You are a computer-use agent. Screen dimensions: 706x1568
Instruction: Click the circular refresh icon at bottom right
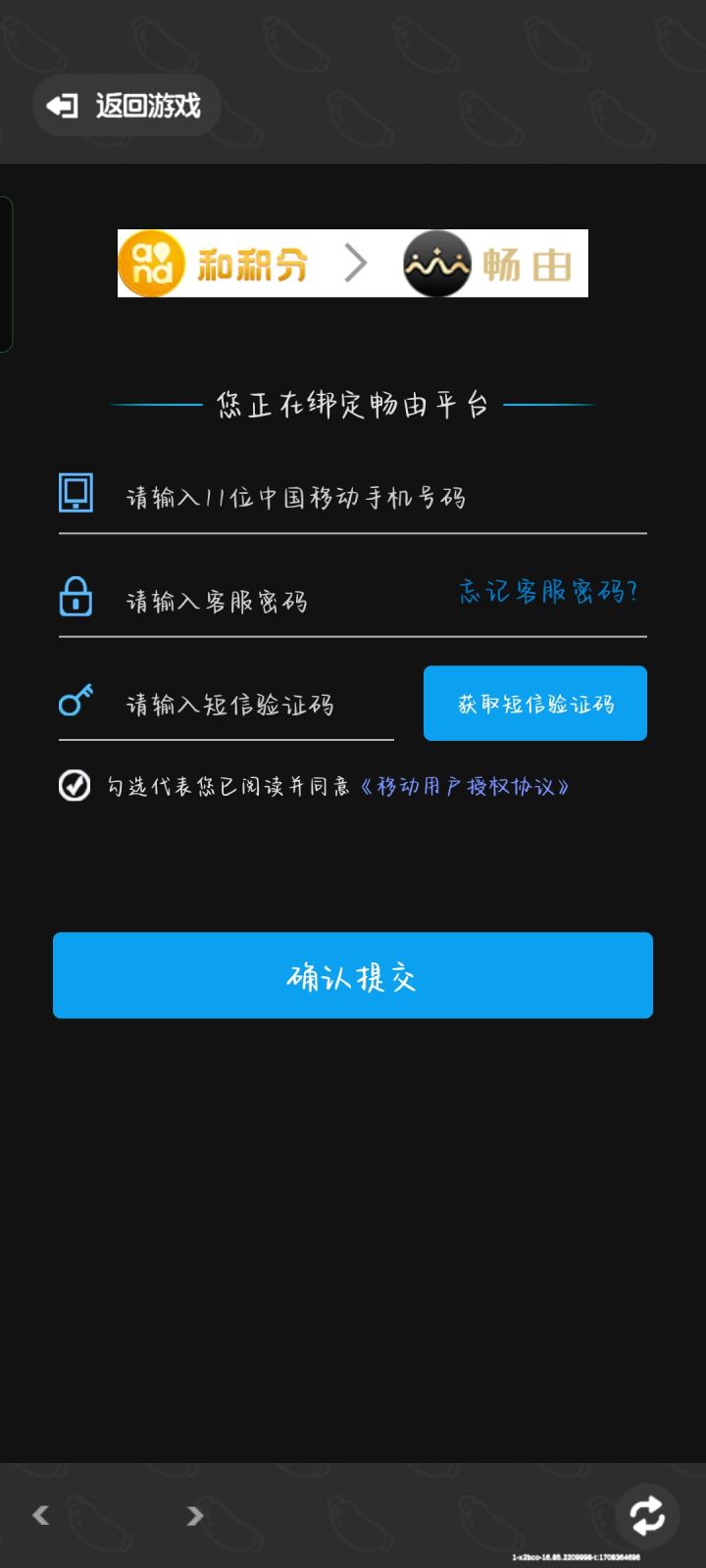646,1514
